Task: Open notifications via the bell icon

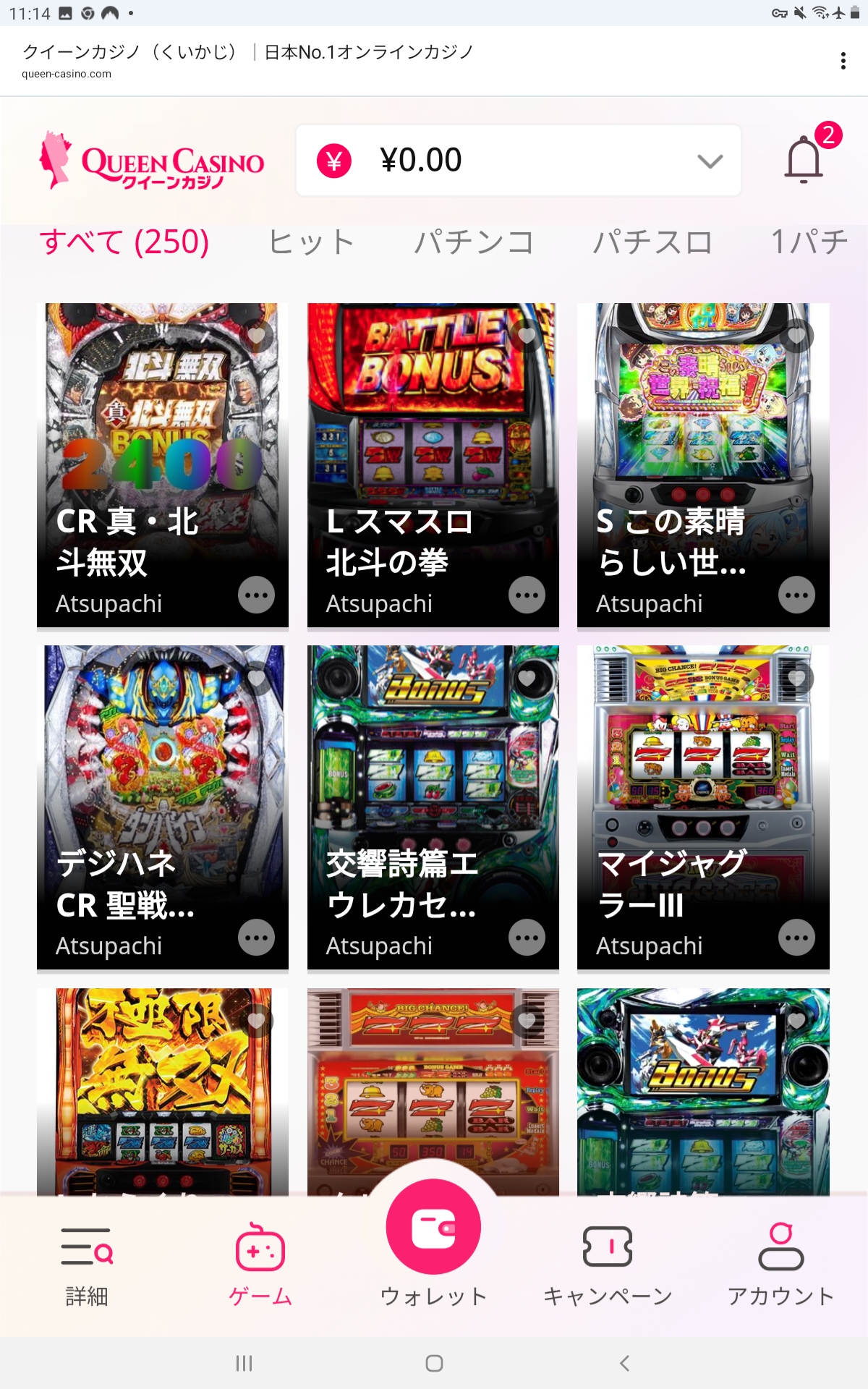Action: tap(803, 161)
